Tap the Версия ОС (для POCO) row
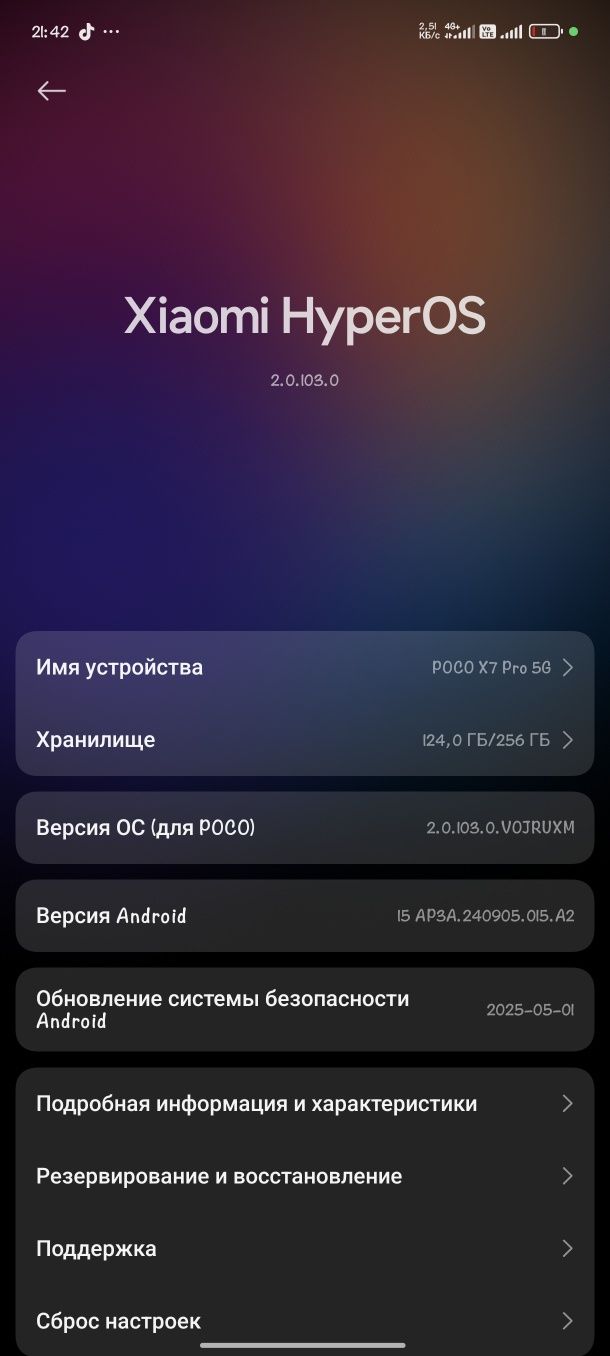This screenshot has width=610, height=1356. (305, 828)
